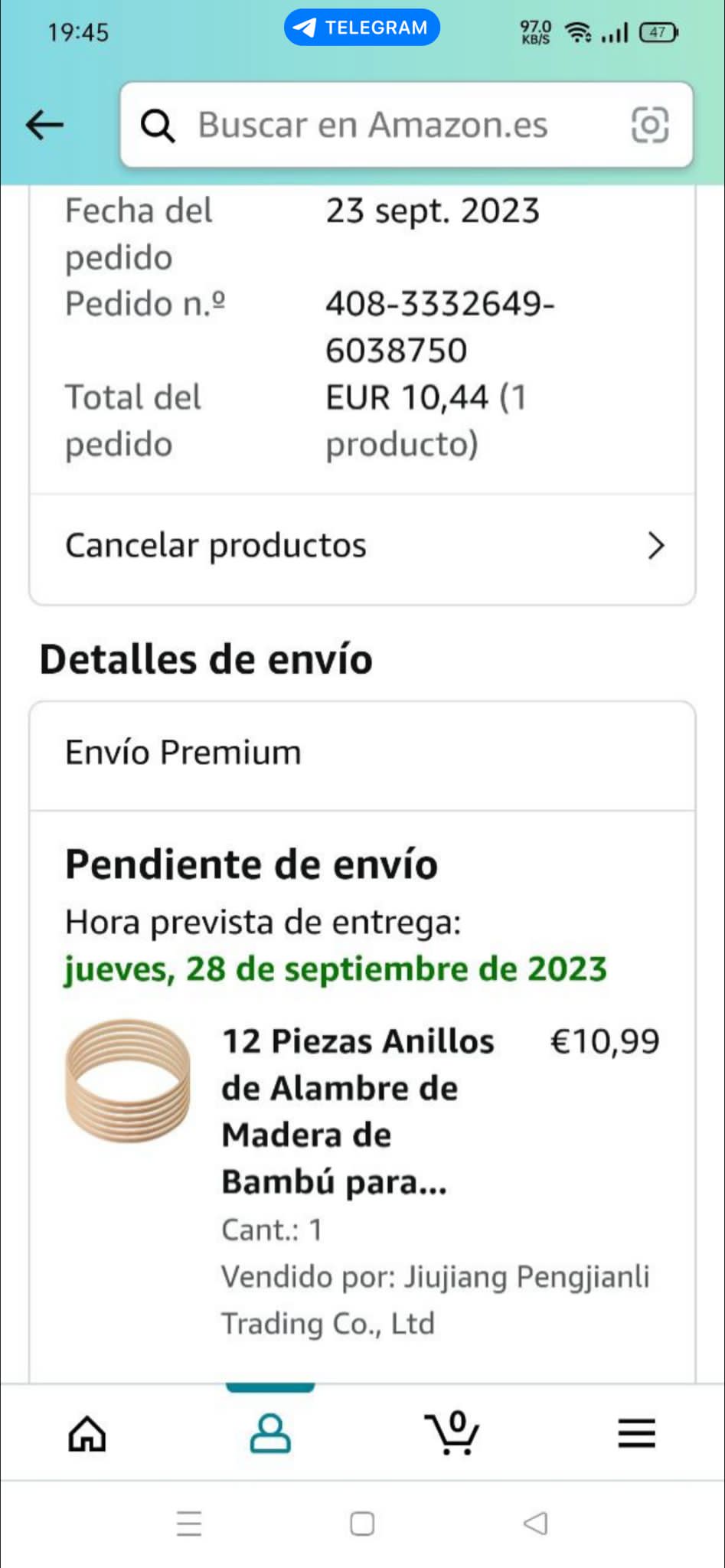Go back using the top arrow
This screenshot has width=725, height=1568.
pos(44,125)
